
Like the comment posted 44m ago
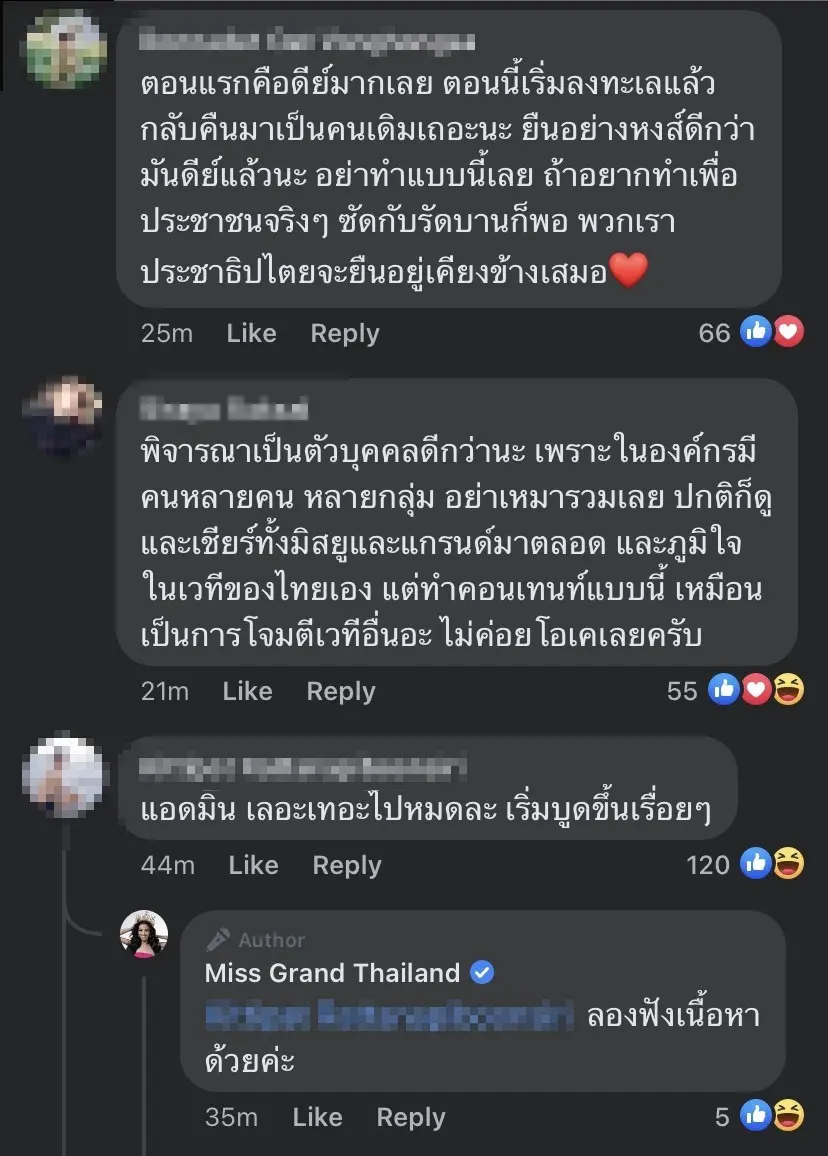coord(253,865)
